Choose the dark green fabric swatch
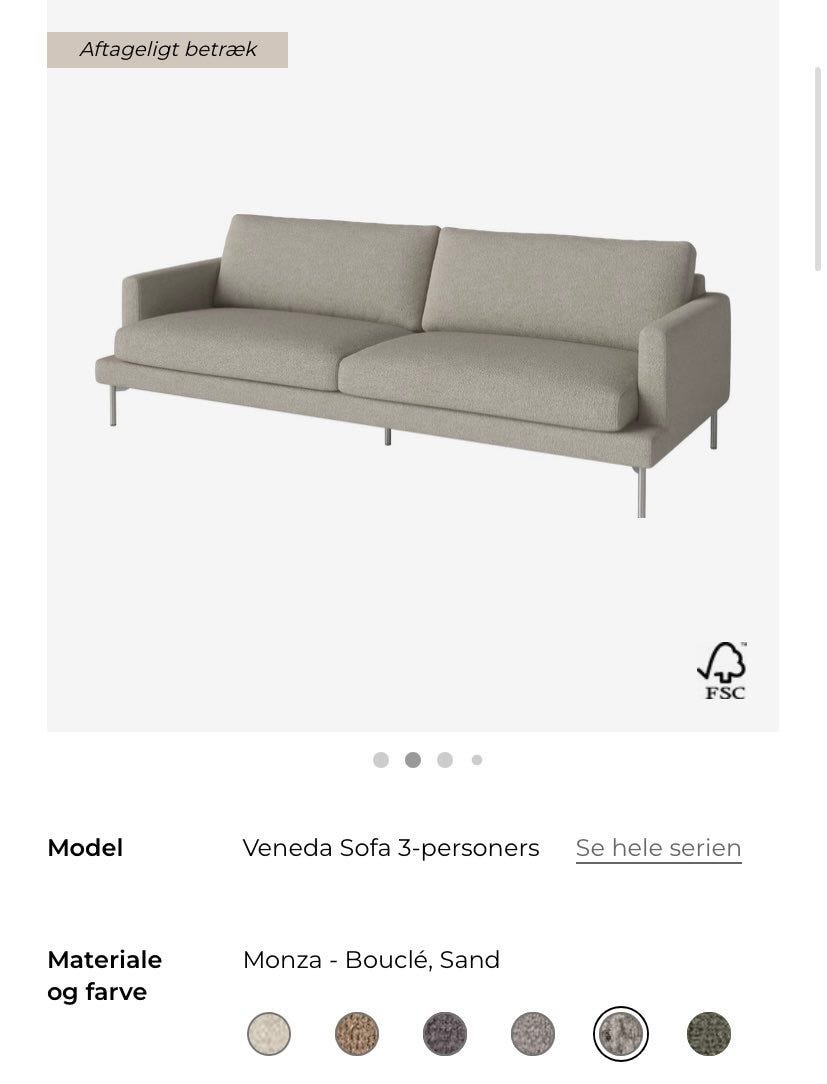 [x=709, y=1034]
